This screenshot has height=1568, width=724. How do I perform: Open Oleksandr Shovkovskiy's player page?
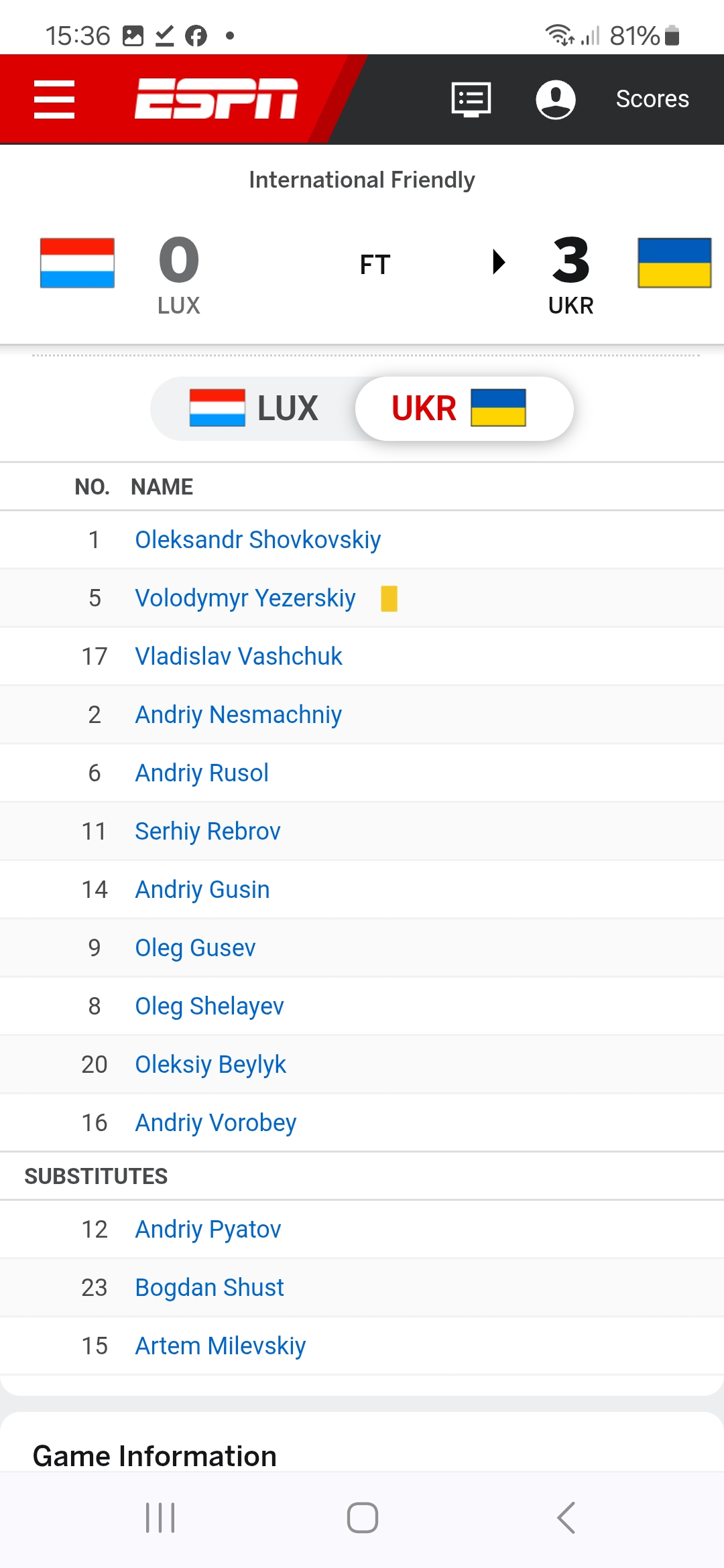257,539
